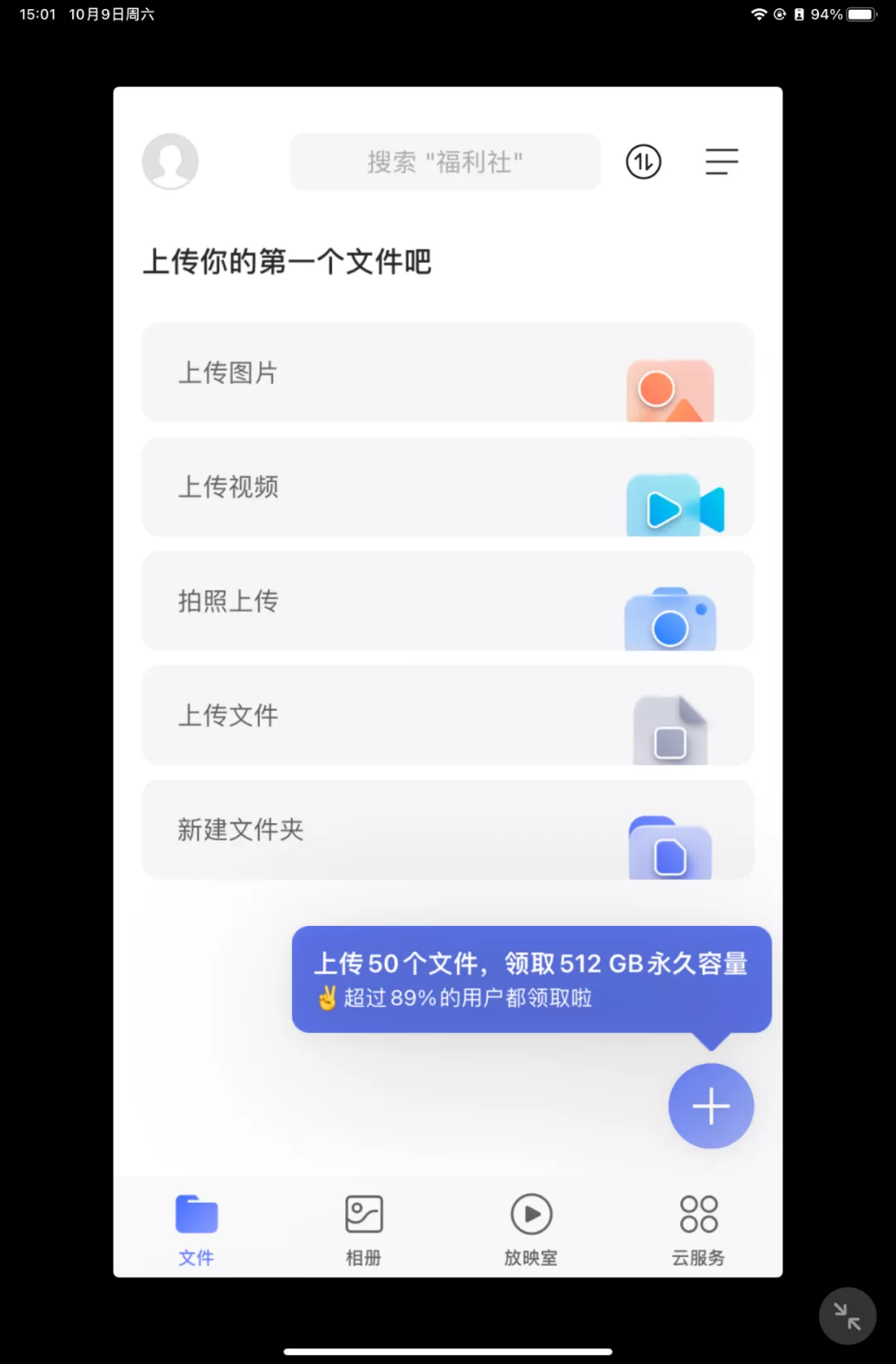Tap the shrink-window arrow icon bottom right
The image size is (896, 1364).
pyautogui.click(x=847, y=1315)
